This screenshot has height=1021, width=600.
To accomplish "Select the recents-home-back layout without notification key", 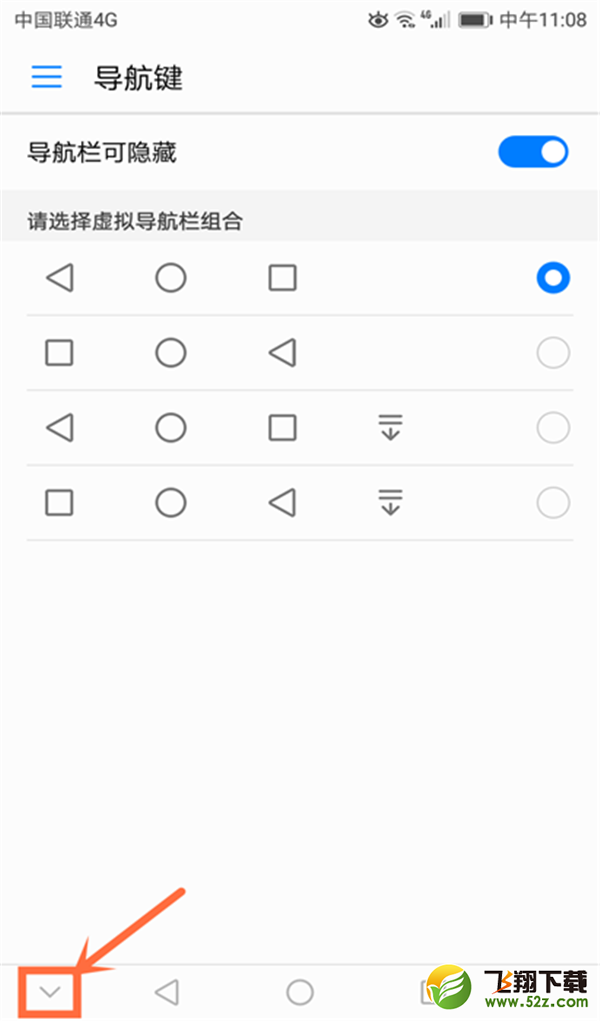I will 553,353.
